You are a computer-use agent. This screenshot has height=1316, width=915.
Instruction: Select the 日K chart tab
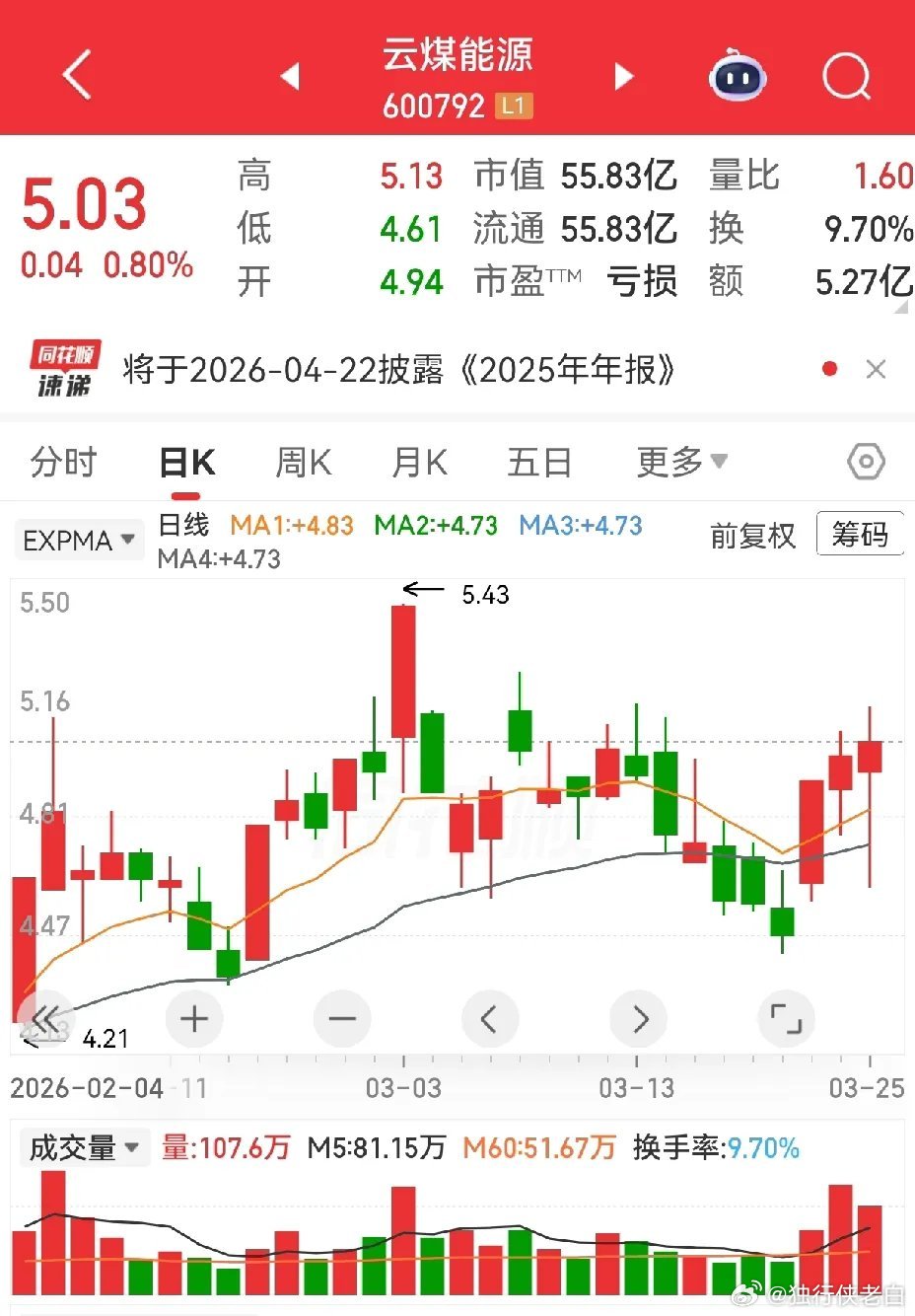tap(186, 462)
